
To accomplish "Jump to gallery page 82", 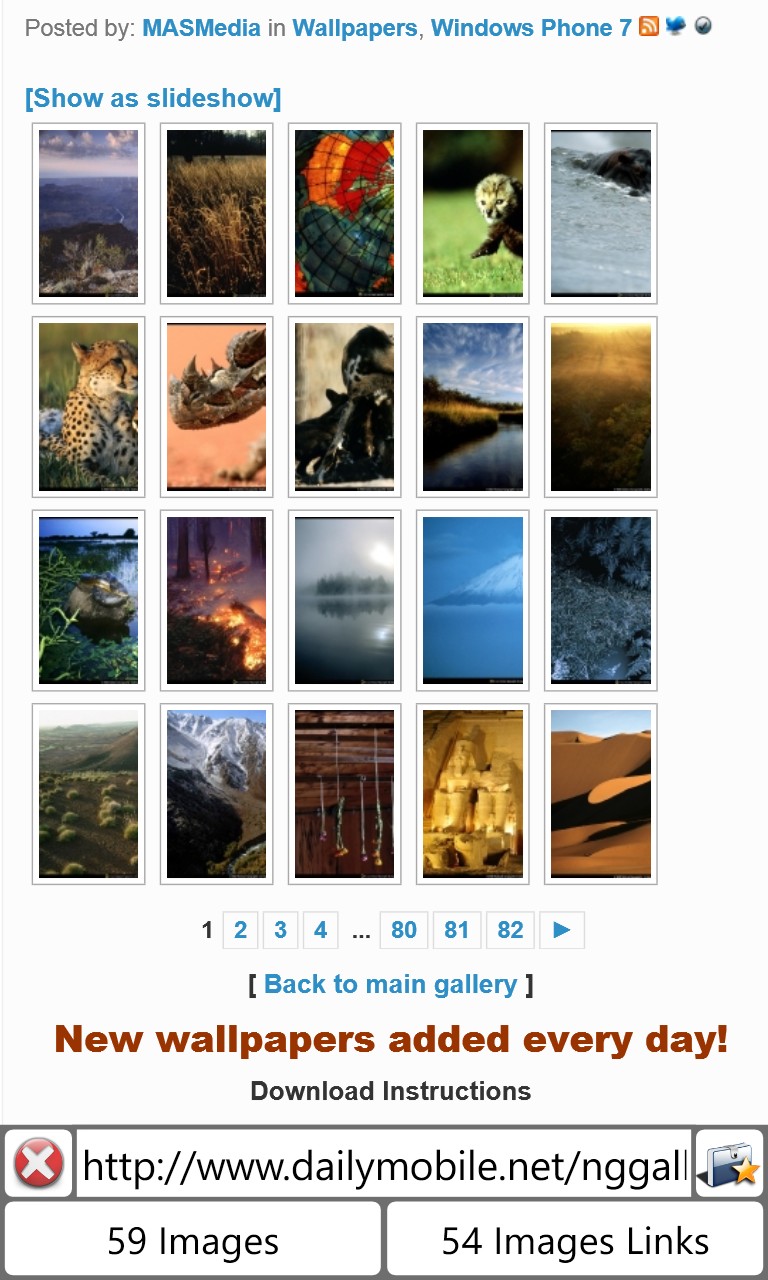I will (x=510, y=930).
